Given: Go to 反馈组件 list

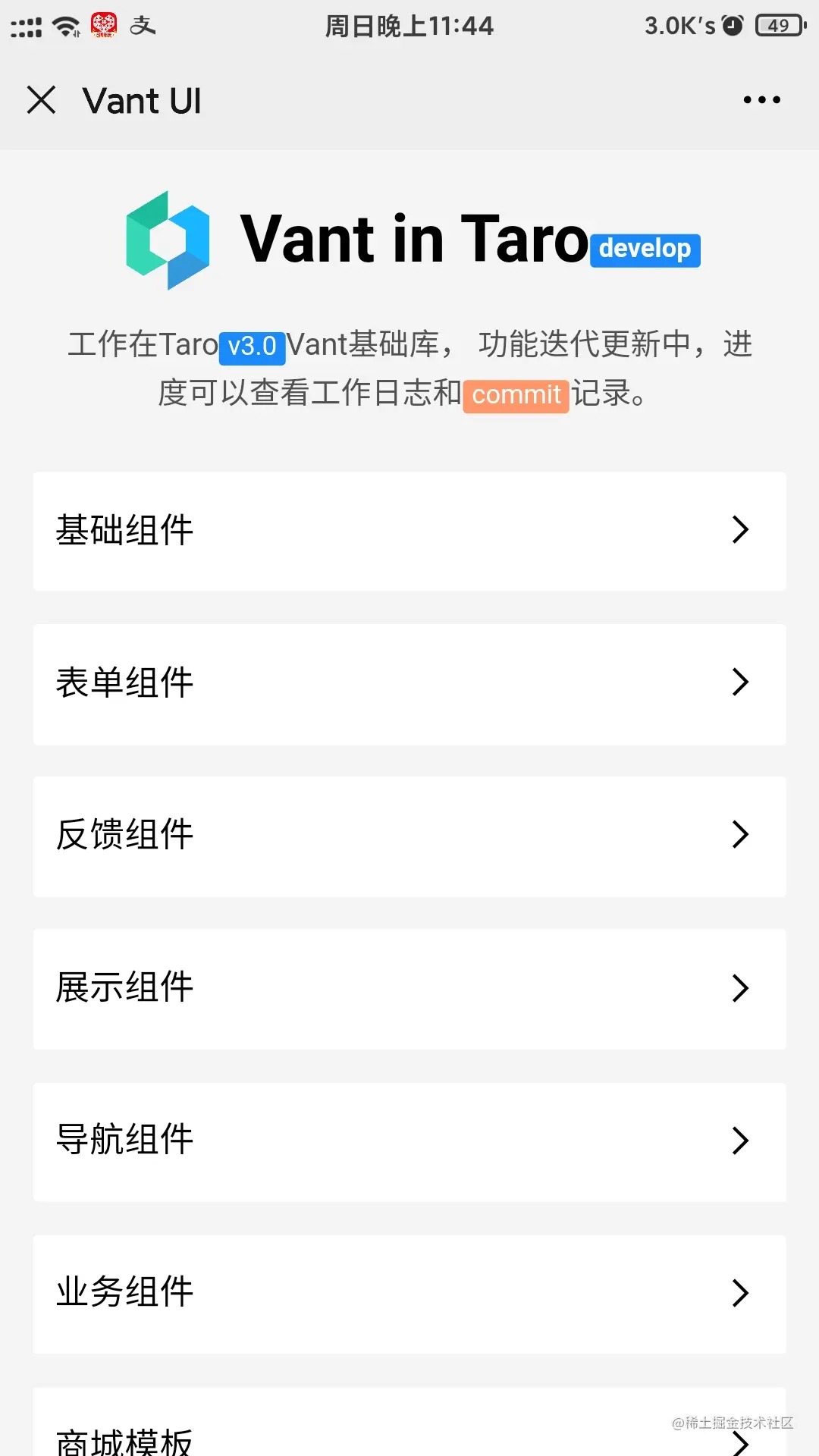Looking at the screenshot, I should click(x=409, y=836).
